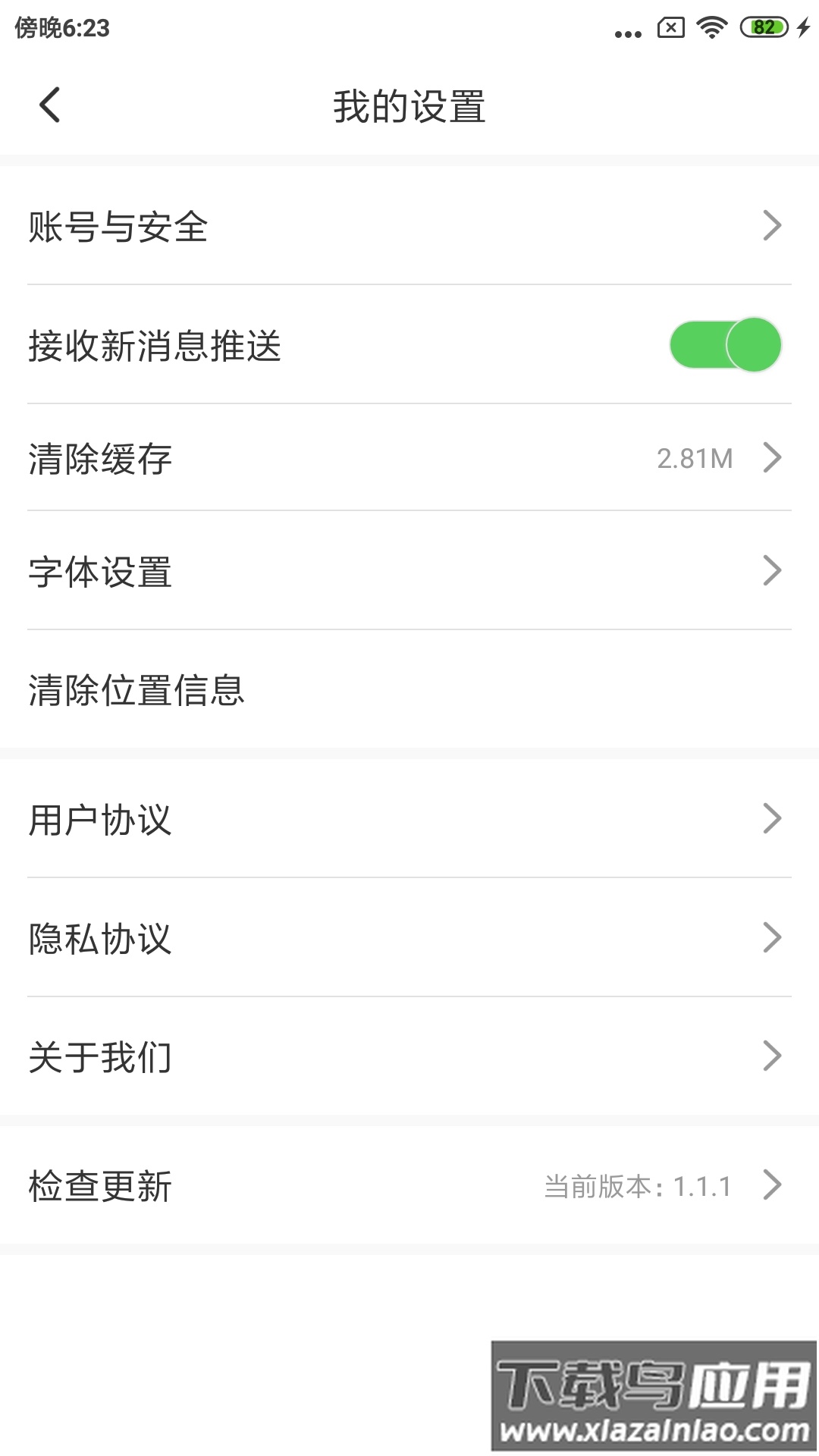Open 账号与安全 account security settings

click(x=409, y=224)
